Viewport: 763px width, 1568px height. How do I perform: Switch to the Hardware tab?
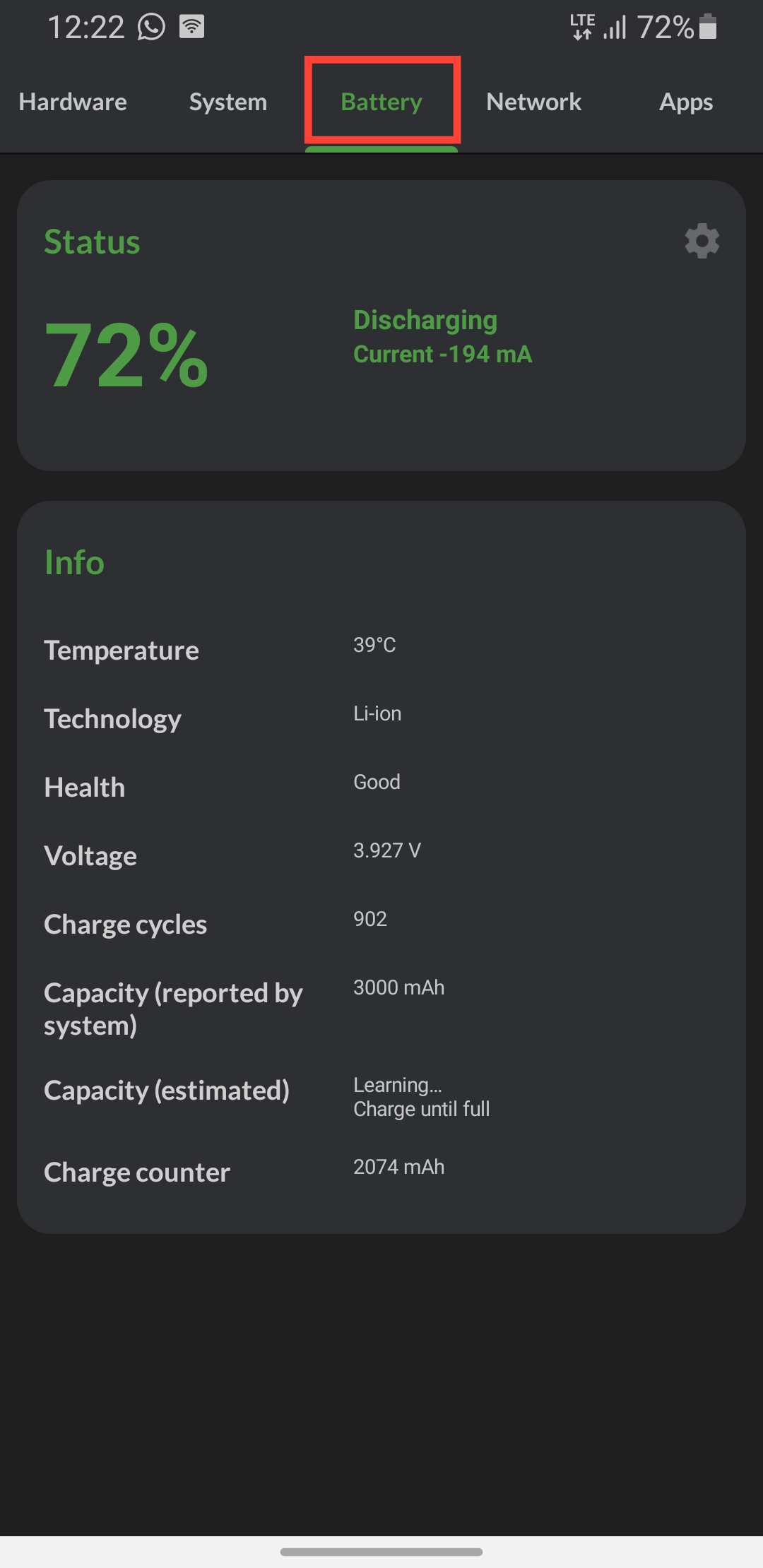73,102
